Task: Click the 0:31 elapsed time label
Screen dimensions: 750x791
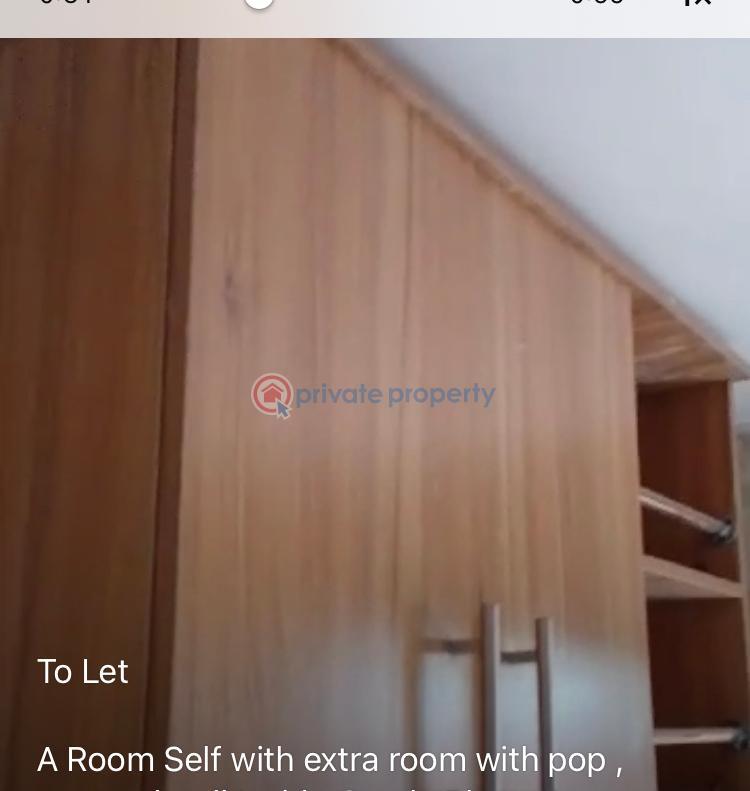Action: click(67, 4)
